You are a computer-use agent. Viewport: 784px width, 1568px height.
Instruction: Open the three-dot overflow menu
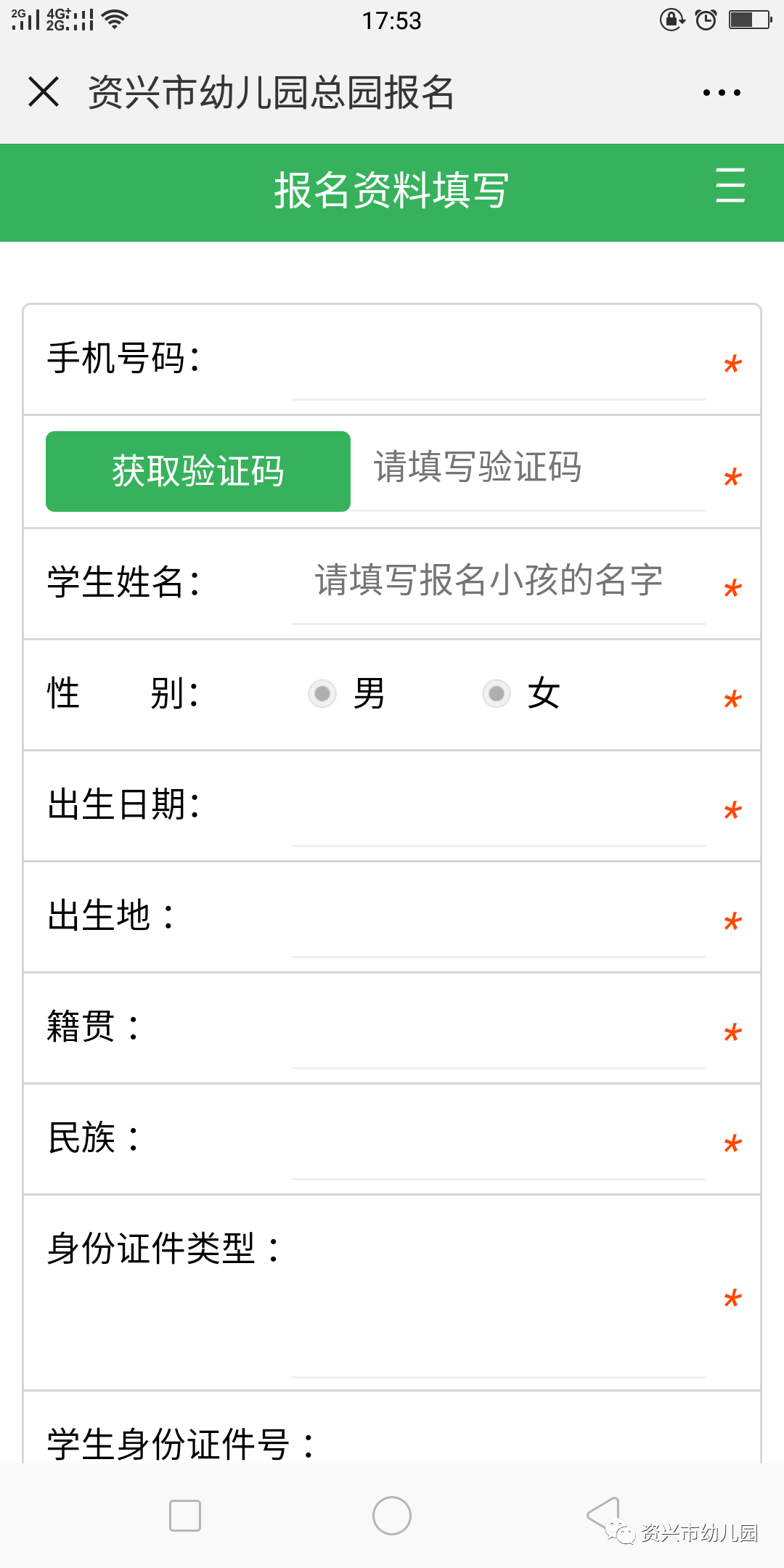[x=722, y=92]
